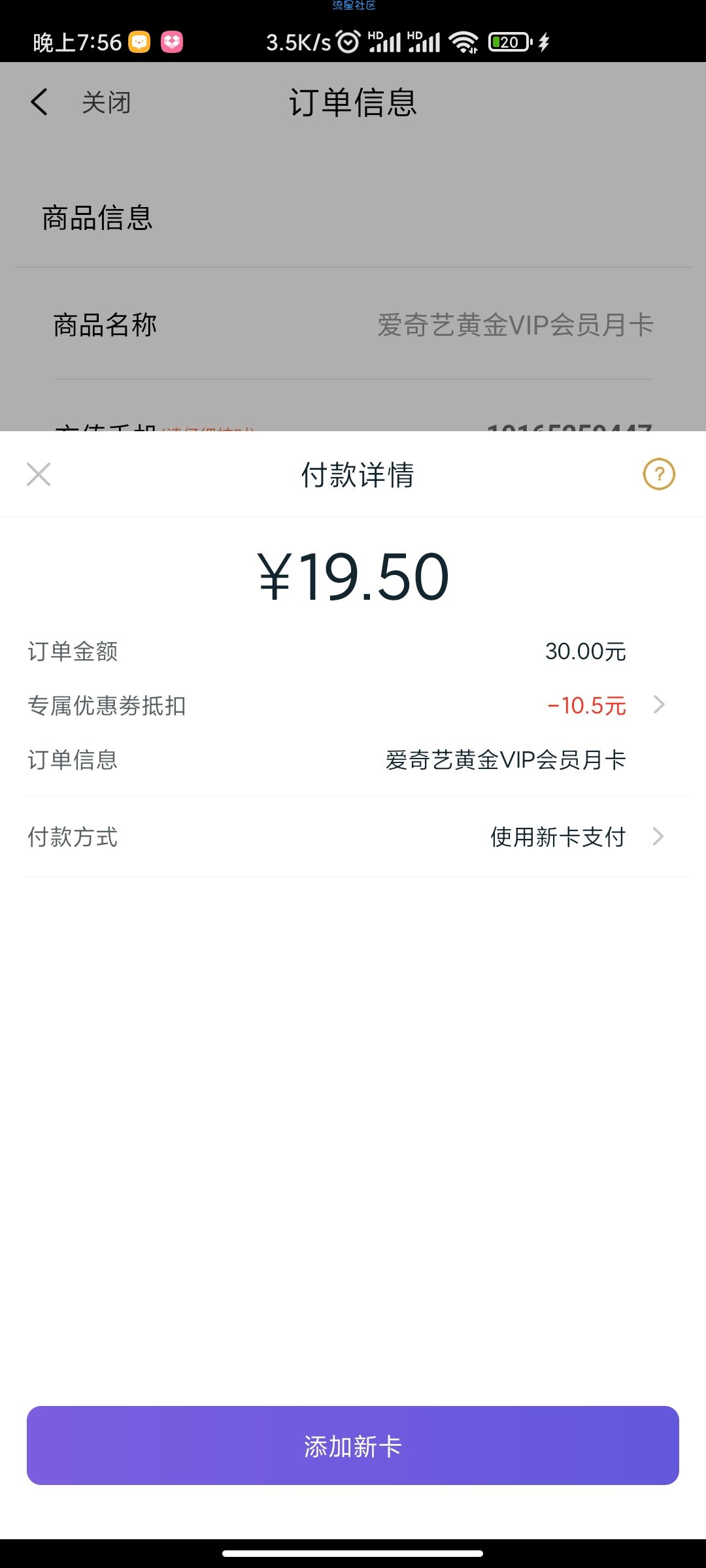This screenshot has width=706, height=1568.
Task: Open the exclusive coupon deduction row
Action: coord(353,706)
